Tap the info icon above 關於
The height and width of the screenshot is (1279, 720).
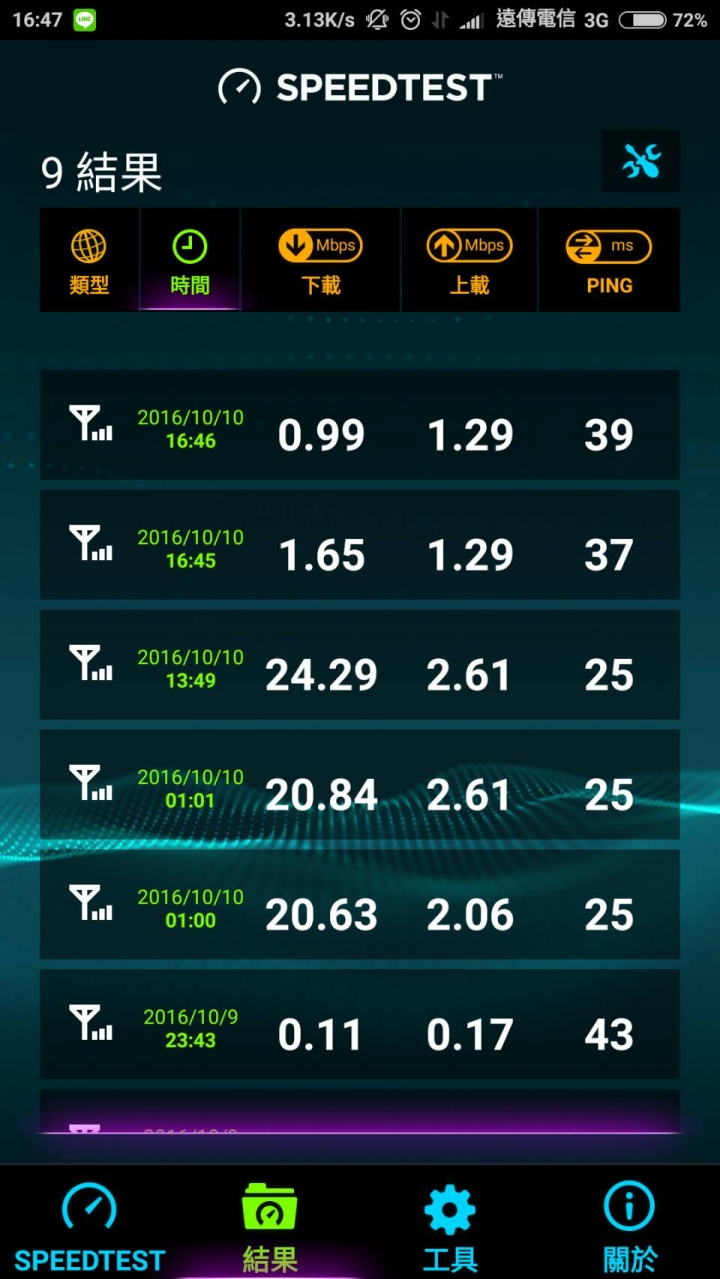[629, 1207]
